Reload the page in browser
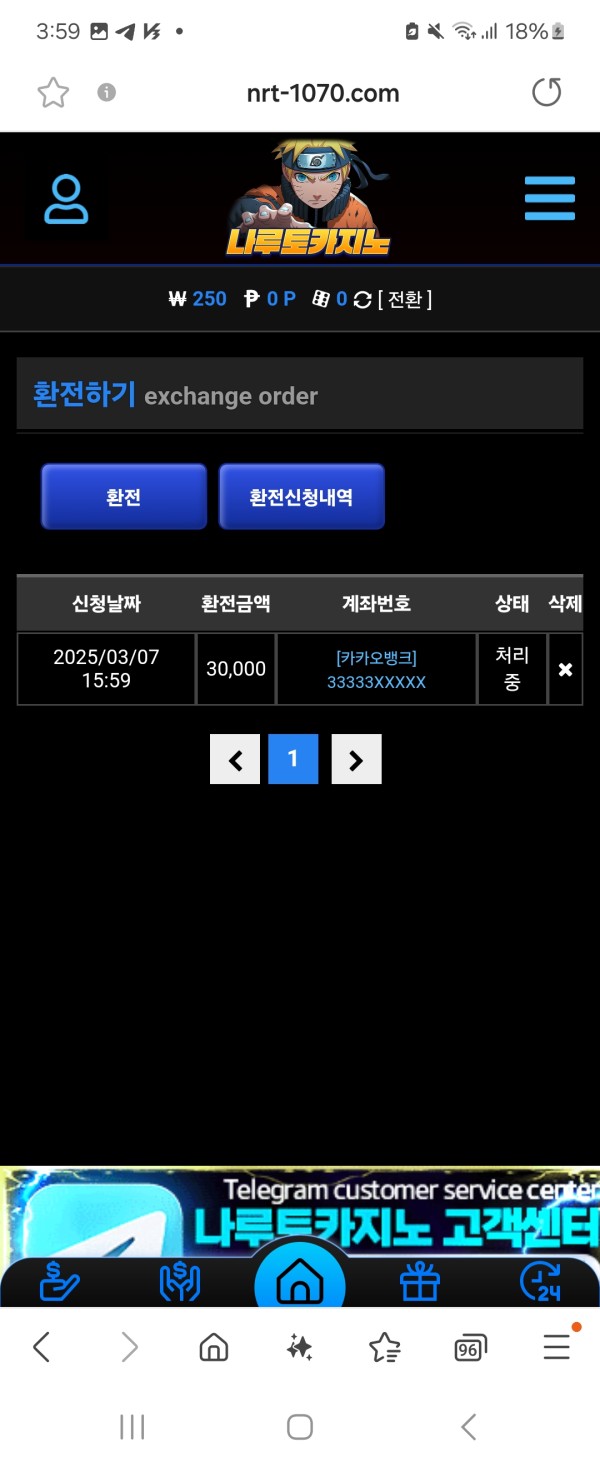 coord(546,93)
